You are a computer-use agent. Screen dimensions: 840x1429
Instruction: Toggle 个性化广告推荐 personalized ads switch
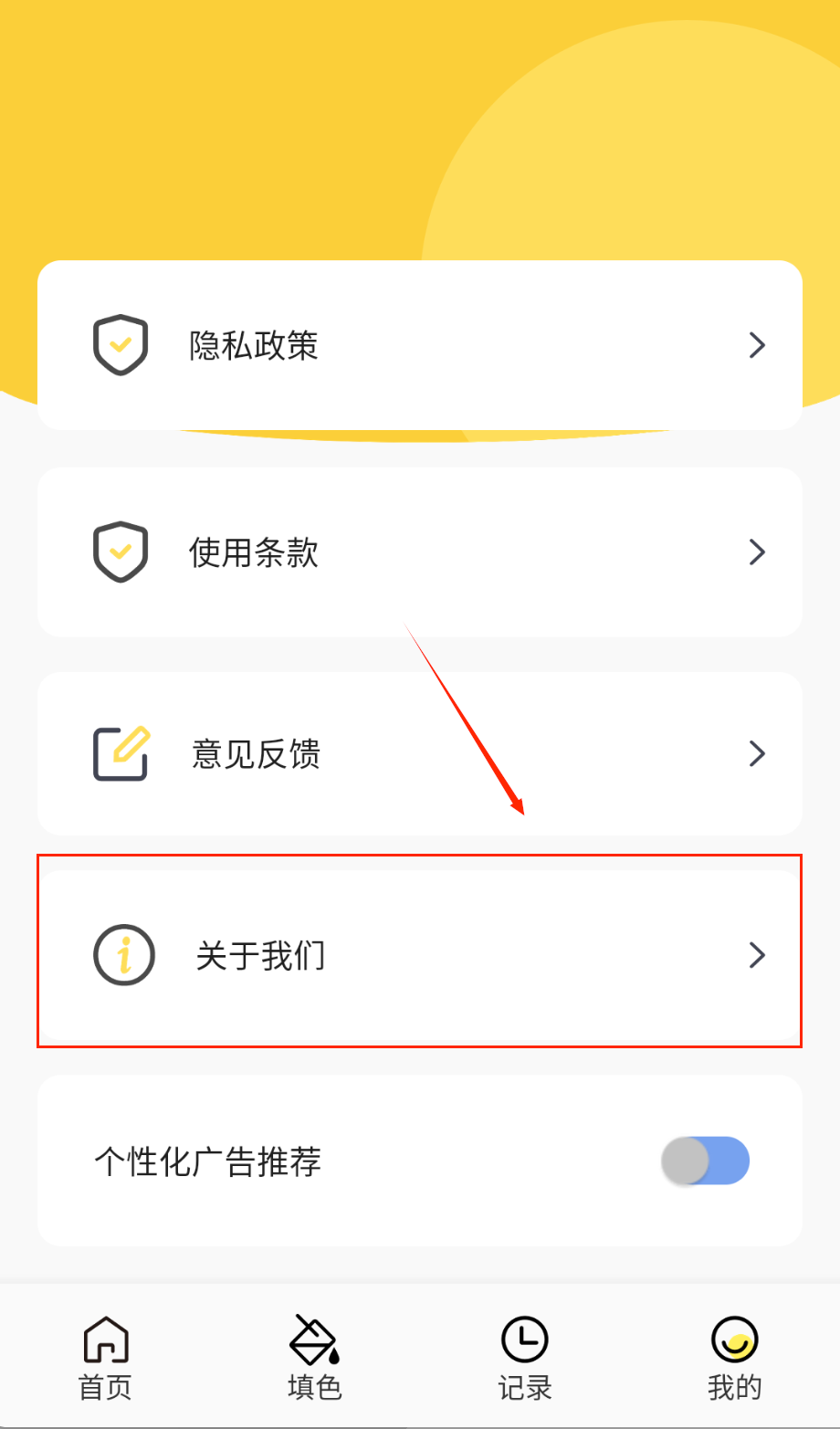(x=705, y=1161)
